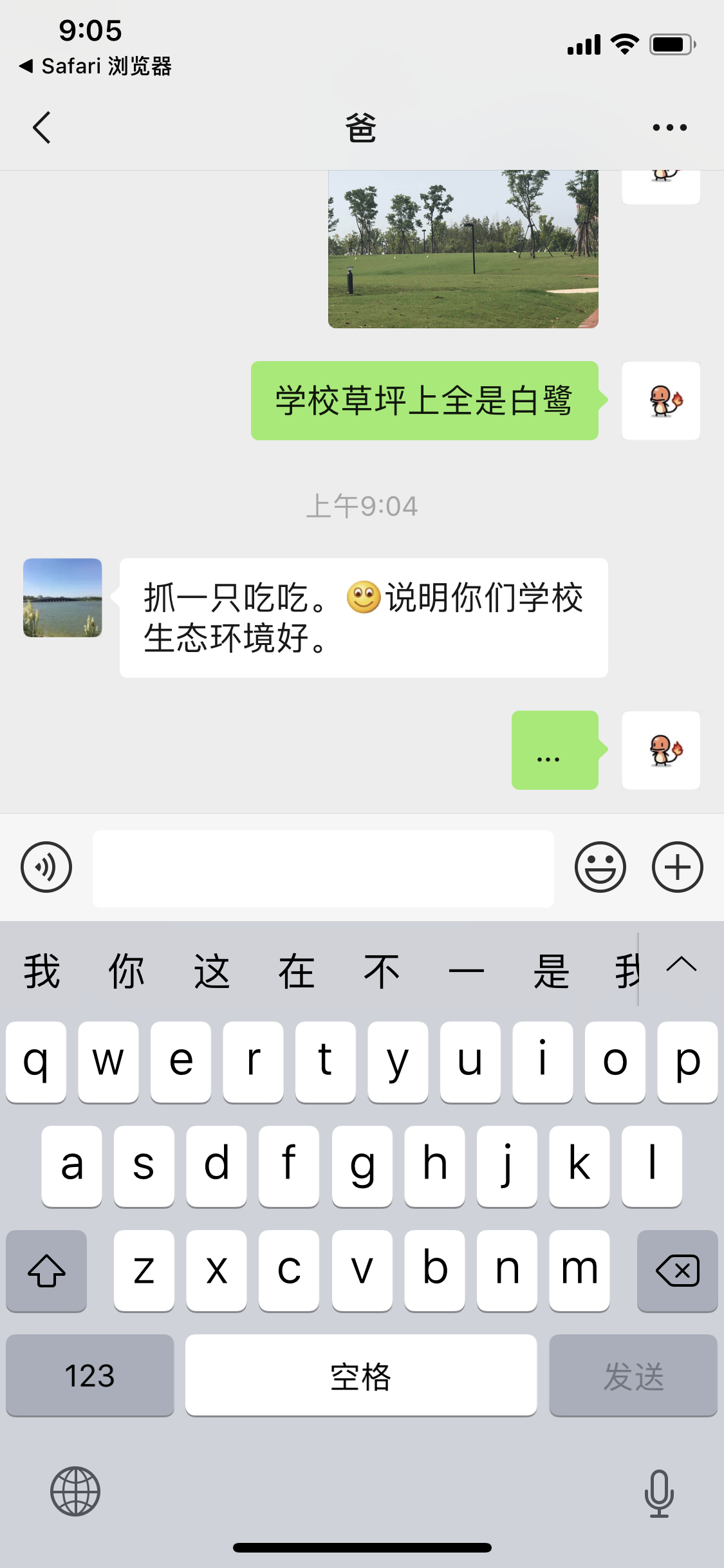The image size is (724, 1568).
Task: View 爸's profile via his avatar
Action: pyautogui.click(x=62, y=597)
